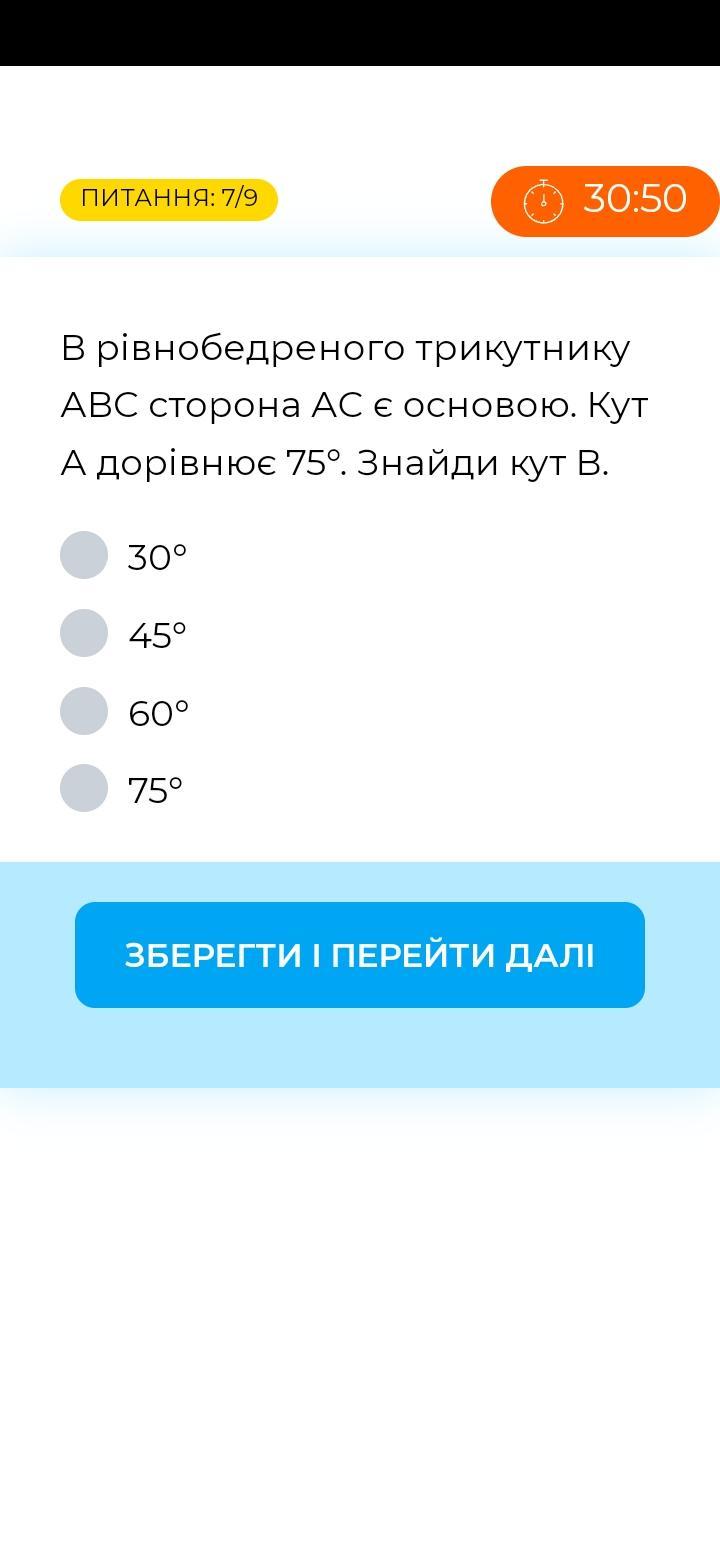720x1560 pixels.
Task: Mark 75° as the answer
Action: coord(84,788)
